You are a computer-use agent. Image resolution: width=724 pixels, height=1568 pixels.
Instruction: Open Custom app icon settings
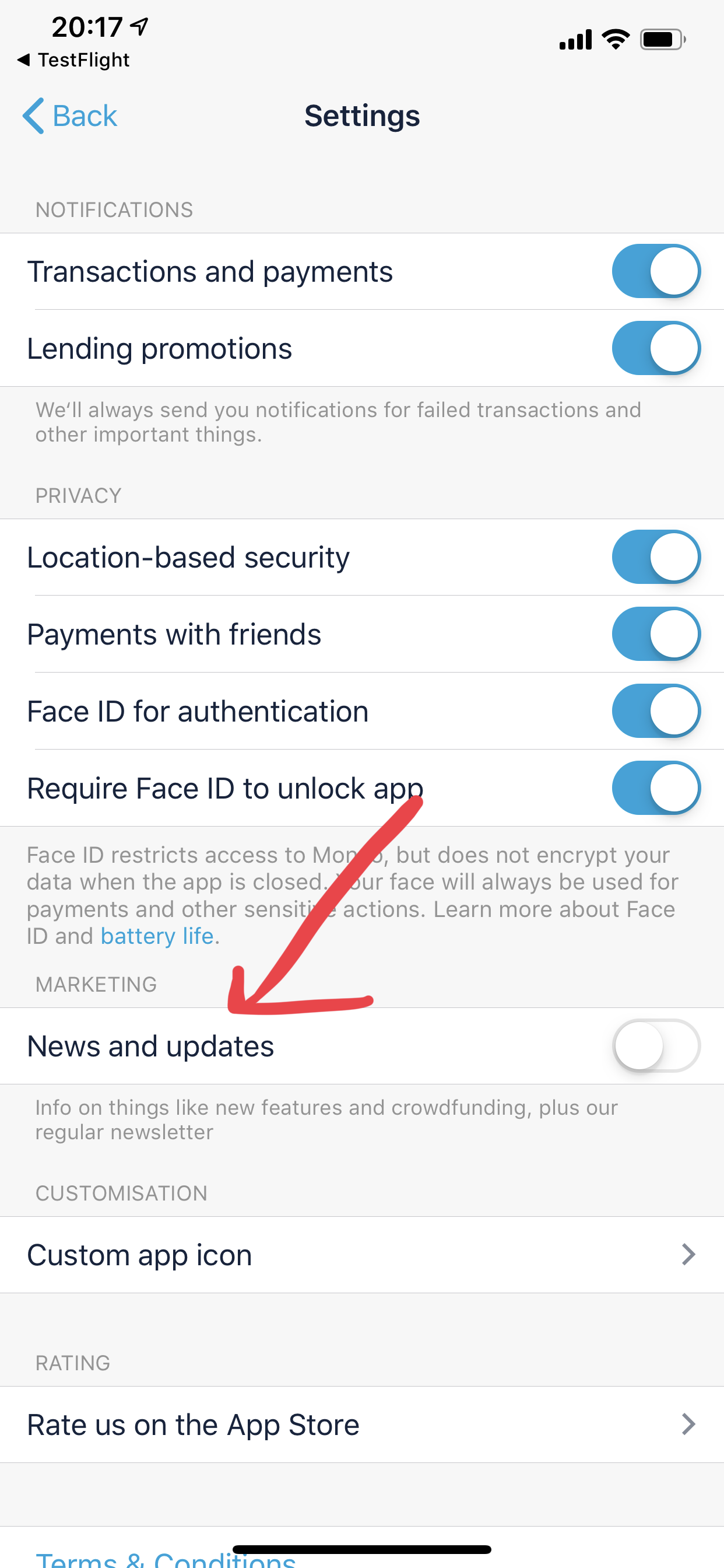click(x=362, y=1255)
